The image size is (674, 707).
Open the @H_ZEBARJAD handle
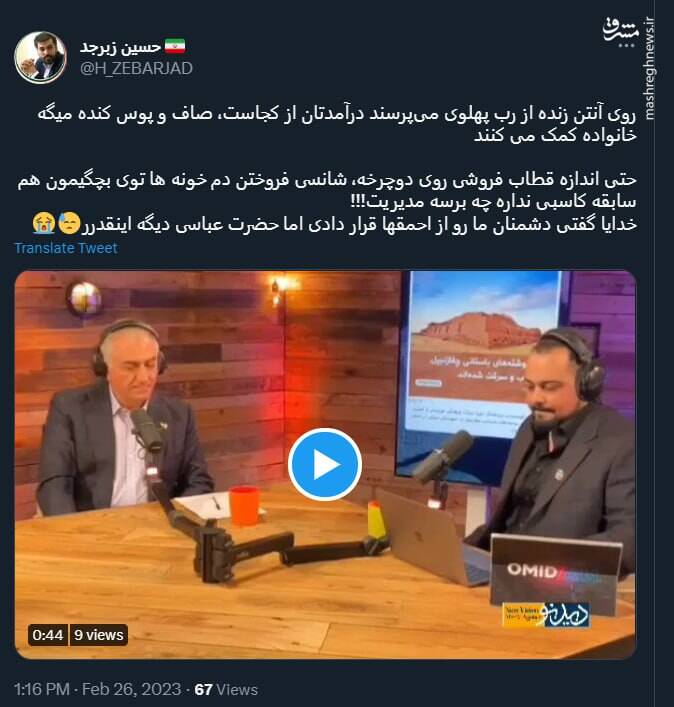tap(136, 68)
